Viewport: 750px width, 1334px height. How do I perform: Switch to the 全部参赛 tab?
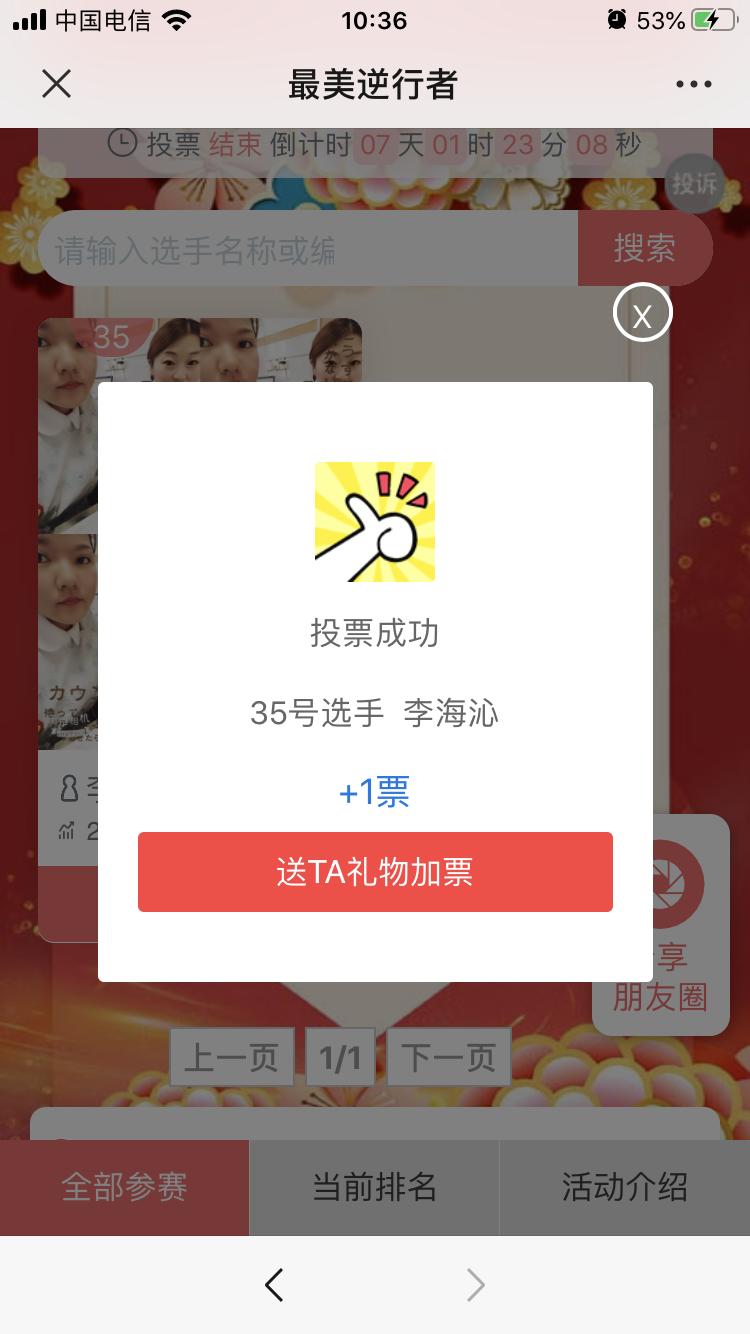pos(124,1188)
